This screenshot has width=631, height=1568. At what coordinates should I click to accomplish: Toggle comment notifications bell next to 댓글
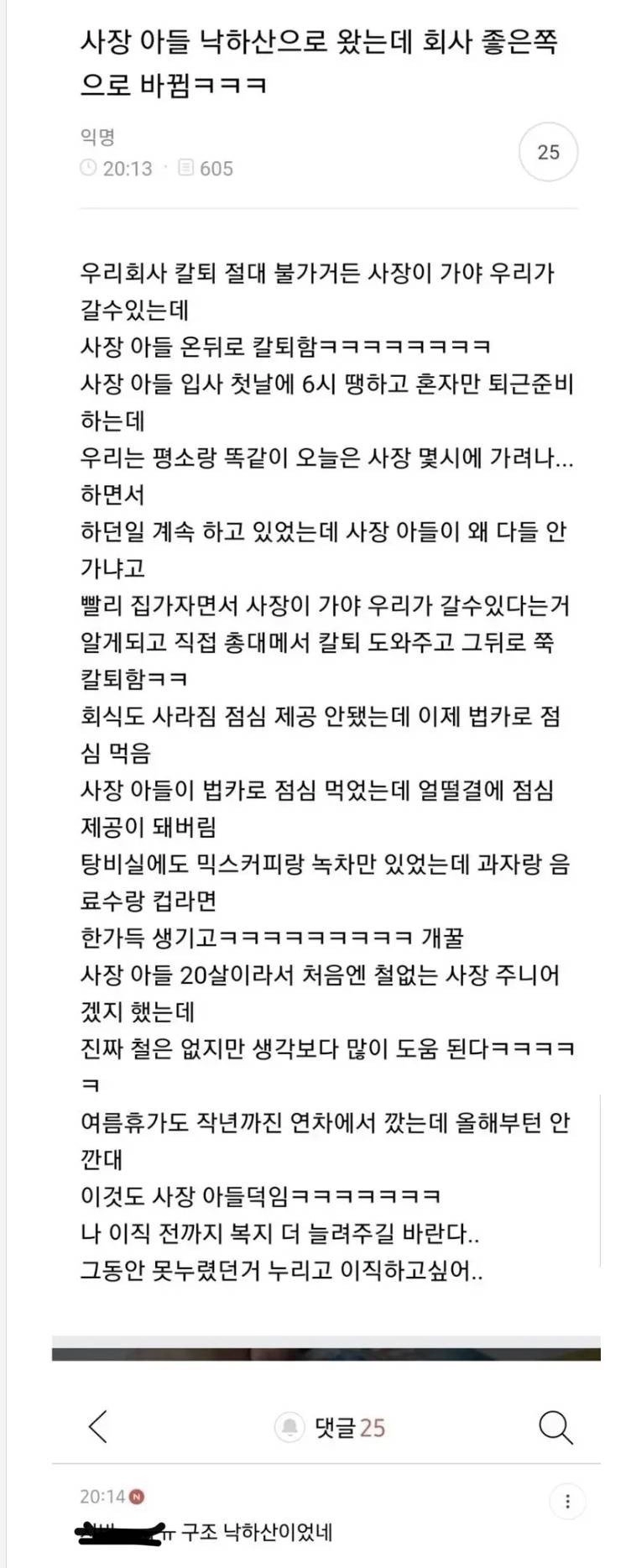290,1427
